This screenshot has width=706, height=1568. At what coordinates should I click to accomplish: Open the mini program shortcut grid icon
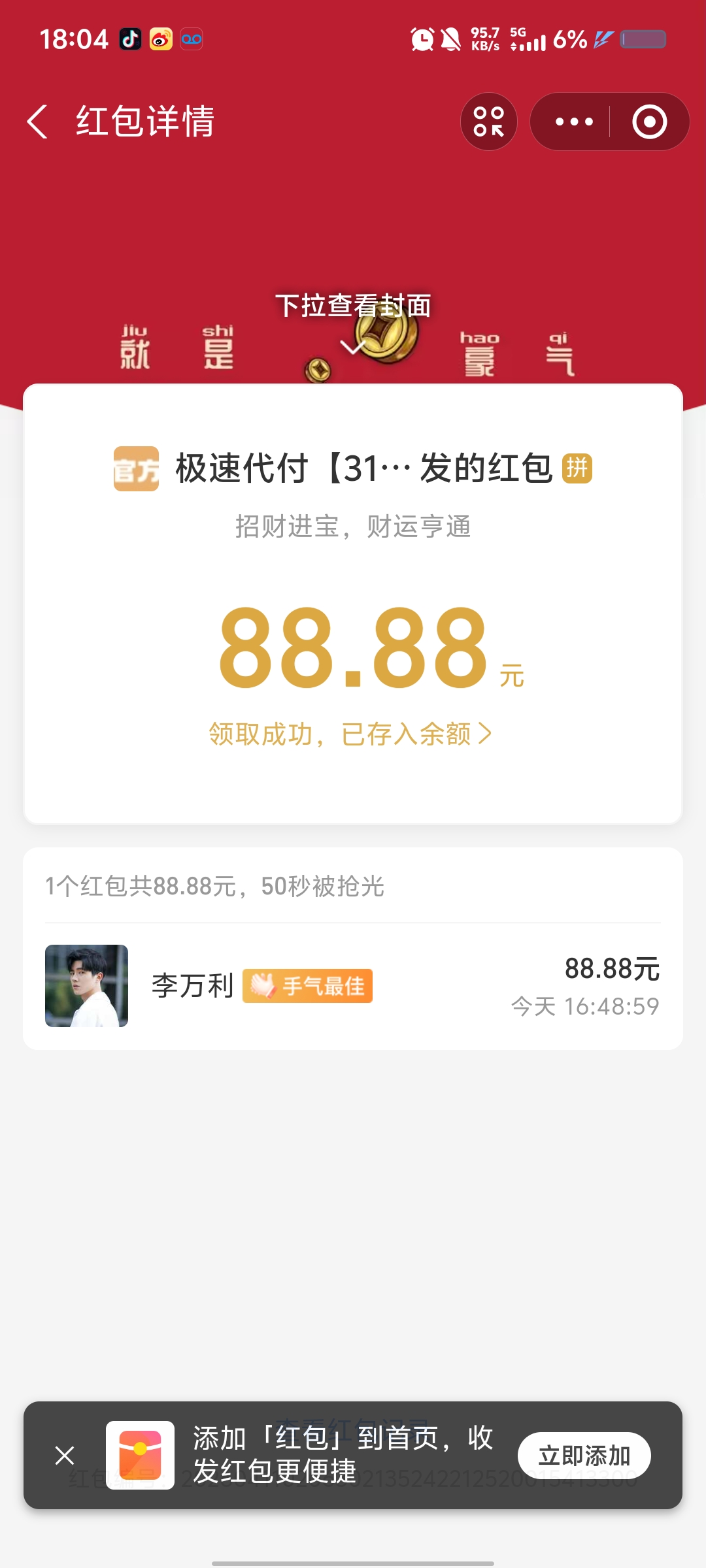tap(488, 122)
